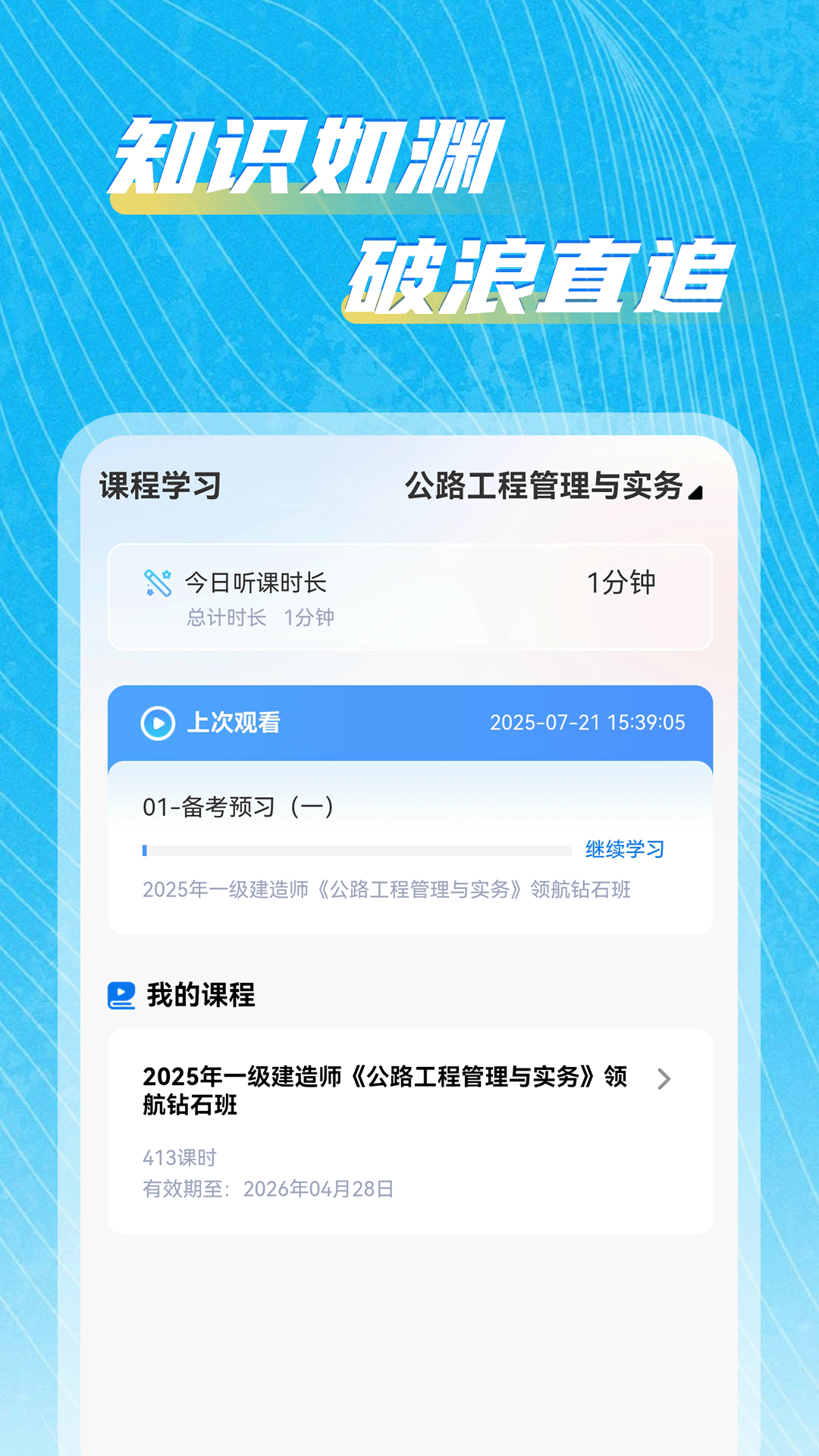Tap the magic wand icon by 今日听课时长
The image size is (819, 1456).
[x=159, y=582]
